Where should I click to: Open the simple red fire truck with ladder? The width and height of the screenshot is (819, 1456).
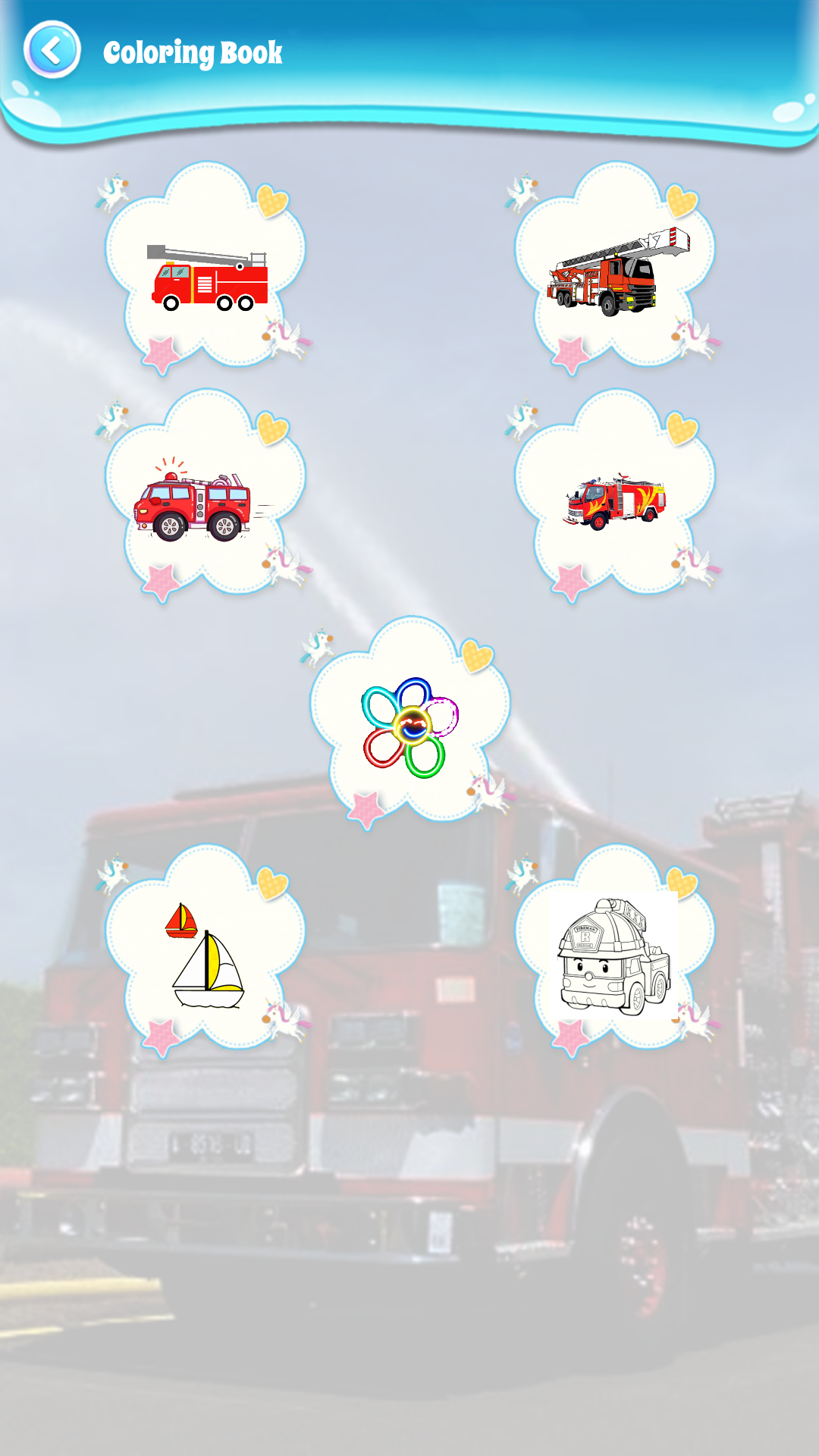pos(205,265)
